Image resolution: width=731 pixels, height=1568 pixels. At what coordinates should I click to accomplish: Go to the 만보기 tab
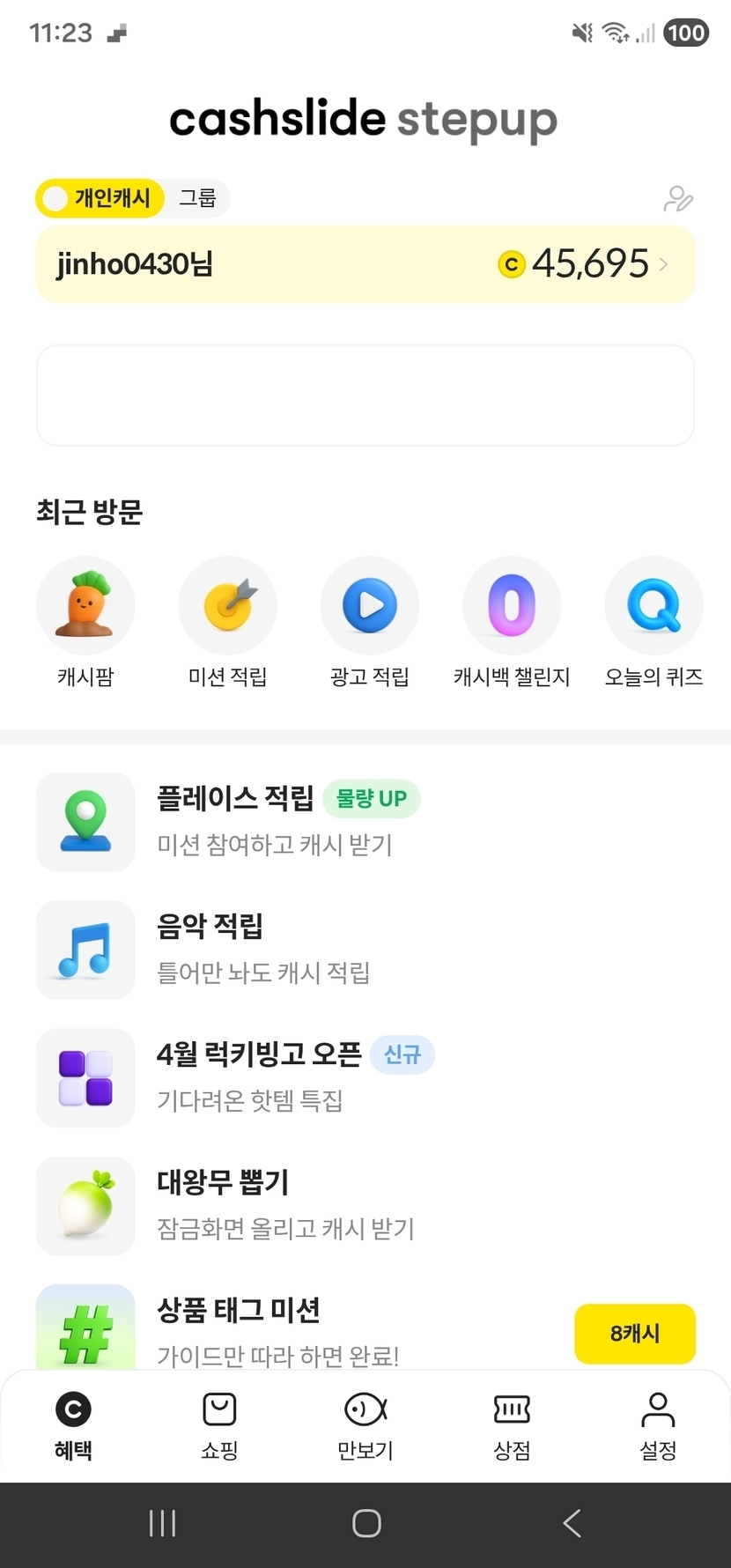pyautogui.click(x=365, y=1424)
